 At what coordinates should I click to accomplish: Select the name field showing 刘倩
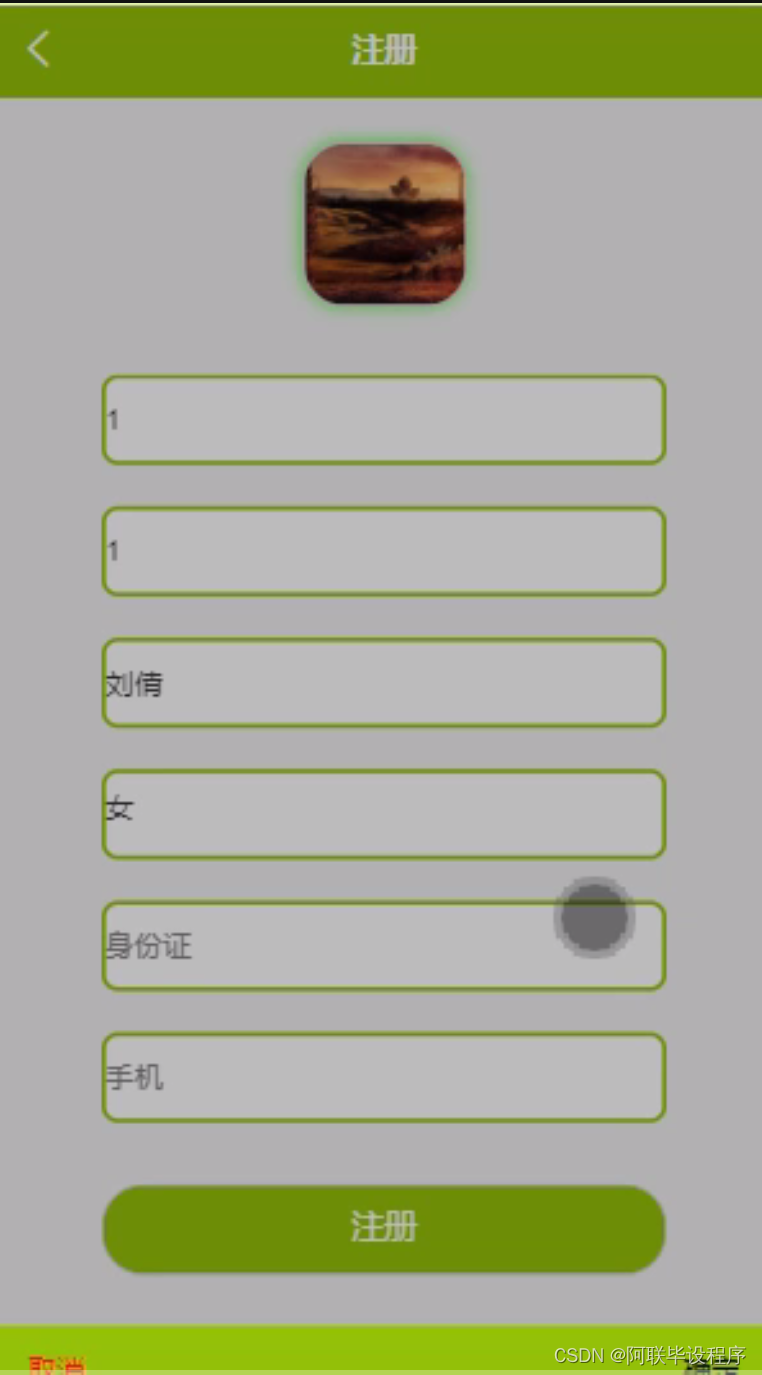coord(383,683)
